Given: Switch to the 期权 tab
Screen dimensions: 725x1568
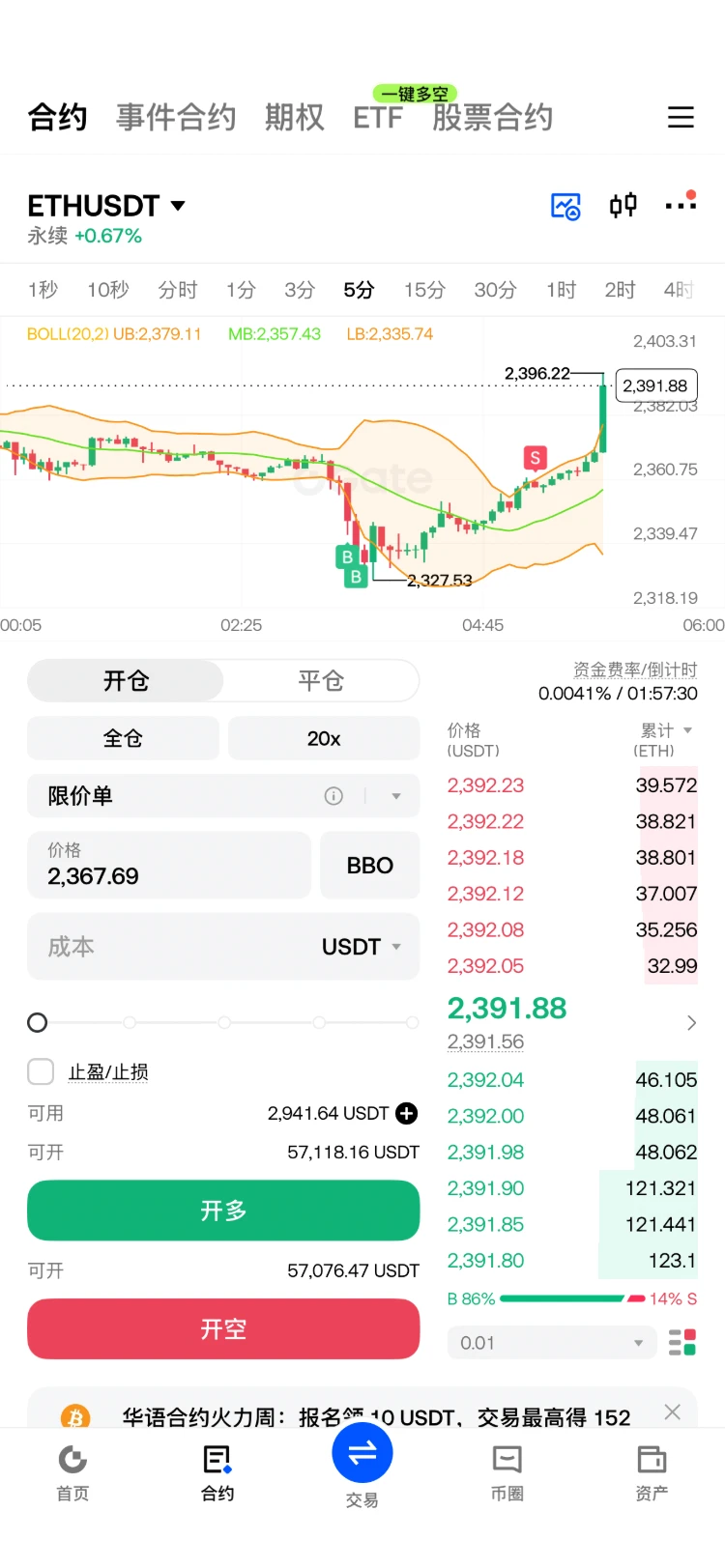Looking at the screenshot, I should (x=295, y=117).
